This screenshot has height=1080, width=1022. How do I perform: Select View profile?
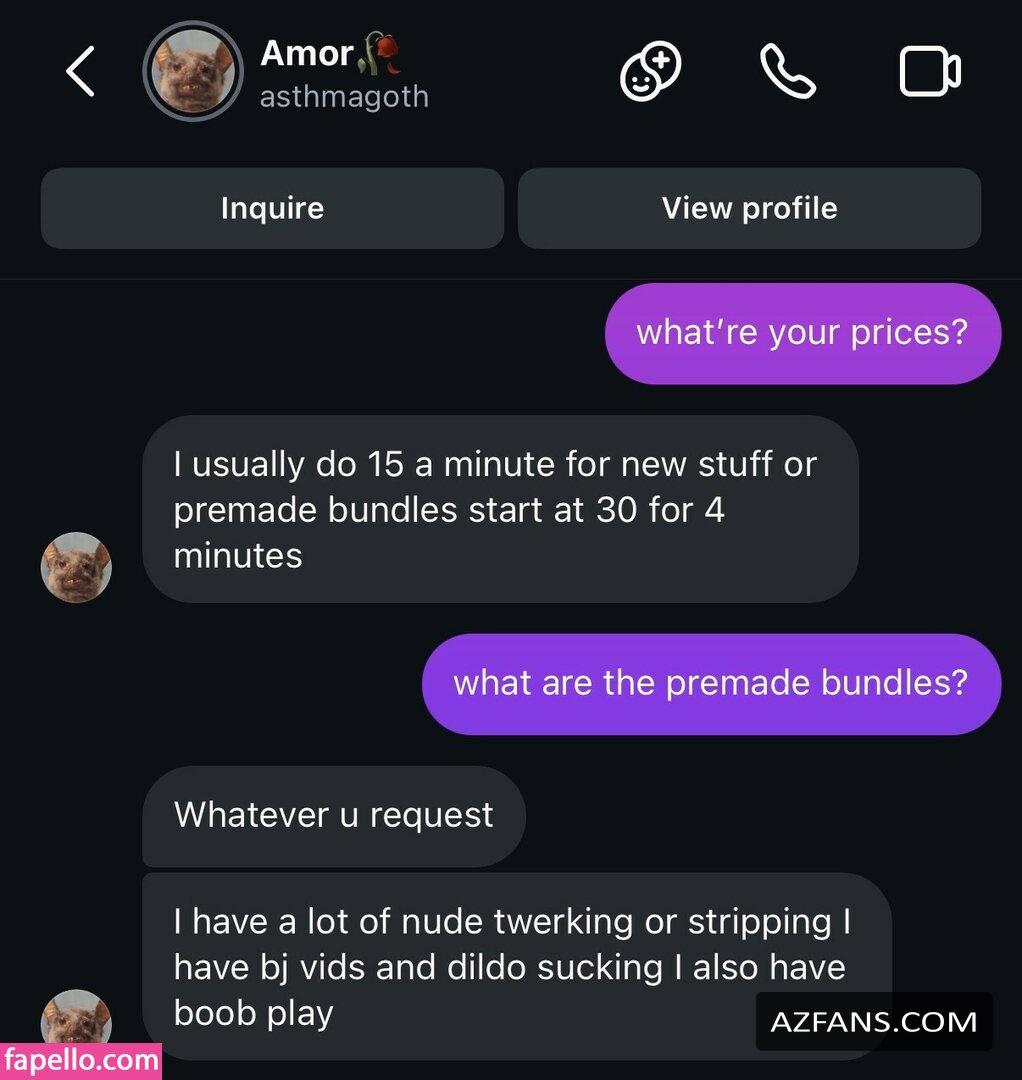(x=749, y=208)
